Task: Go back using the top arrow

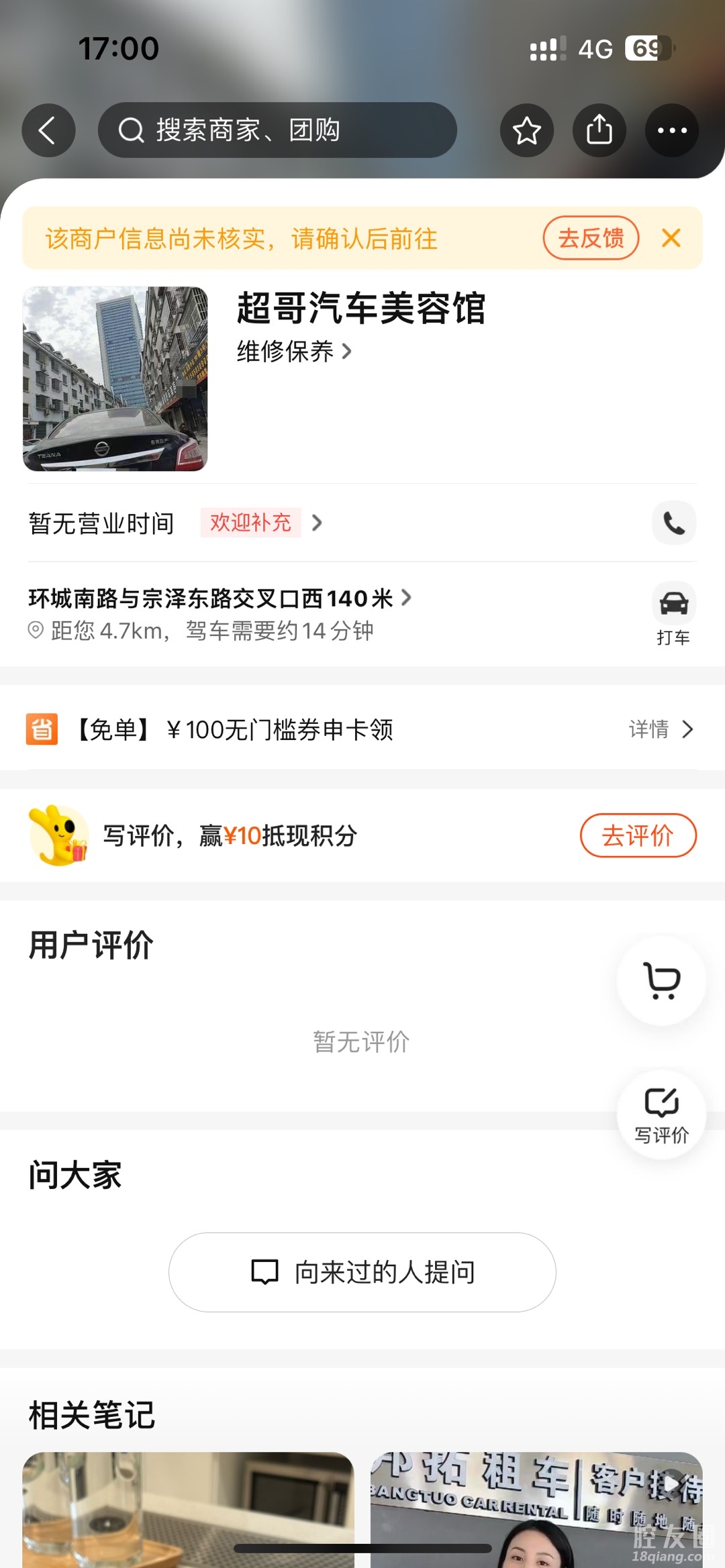Action: click(x=48, y=130)
